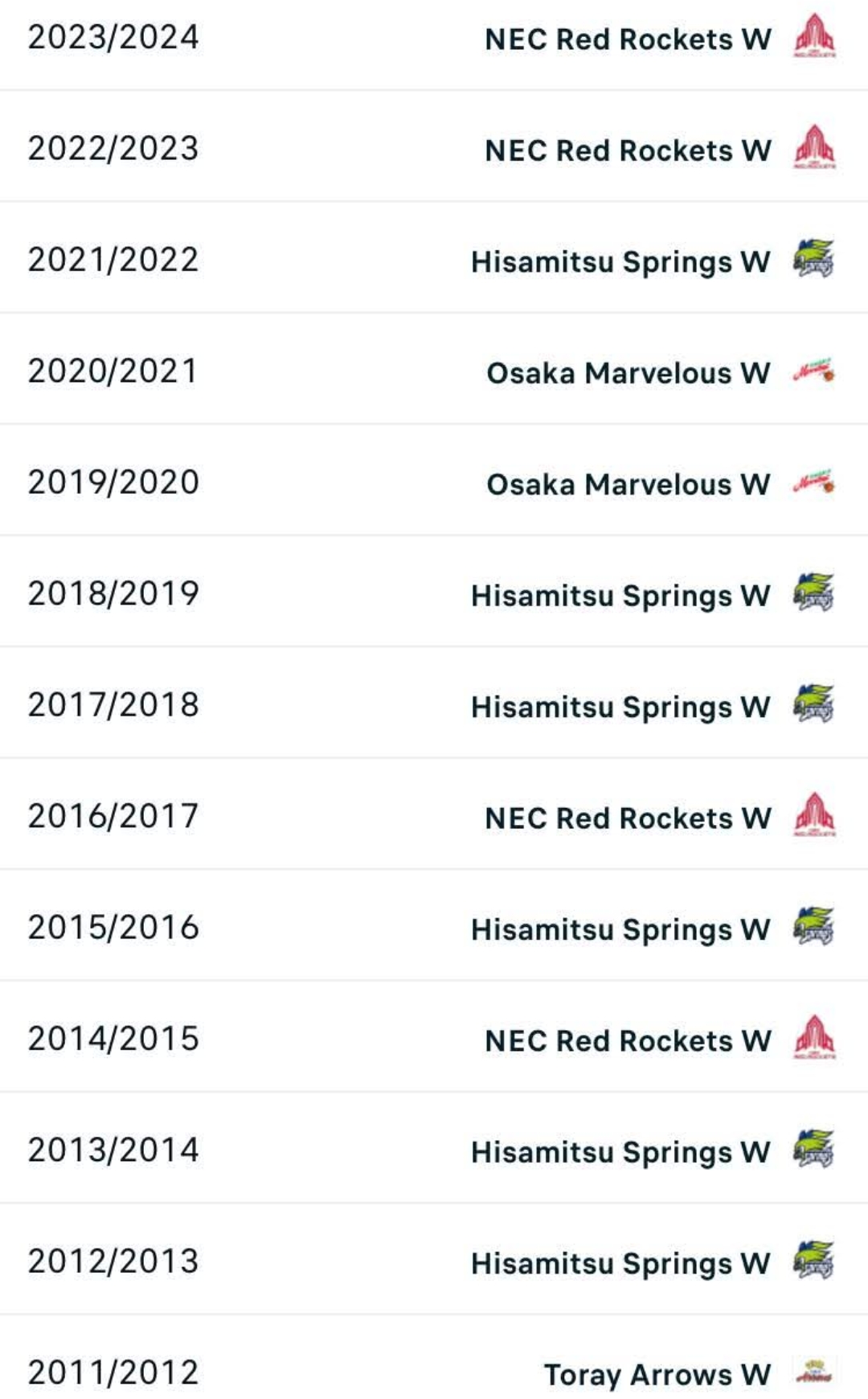The image size is (868, 1399).
Task: Open the 2013/2014 Hisamitsu Springs row
Action: click(x=620, y=1152)
